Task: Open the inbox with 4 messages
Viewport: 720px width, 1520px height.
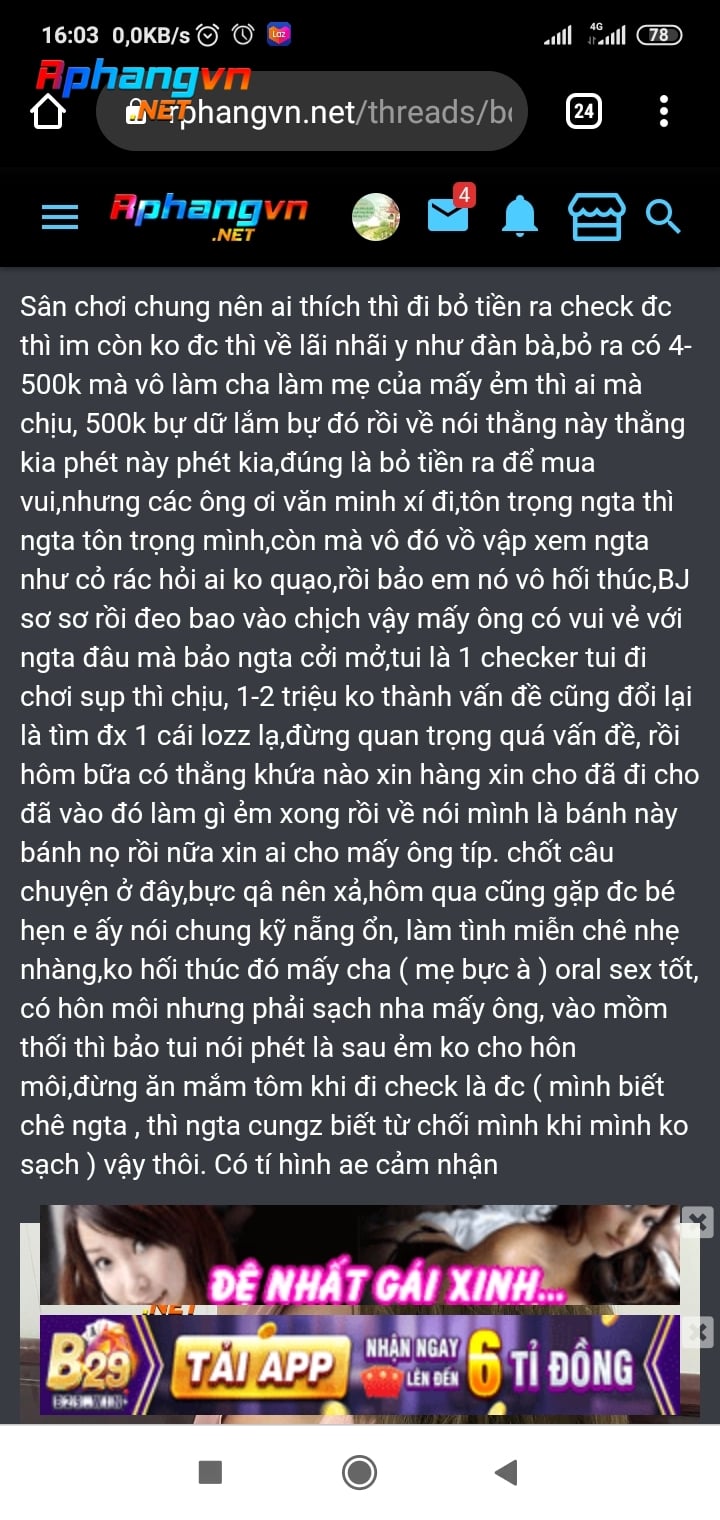Action: [448, 213]
